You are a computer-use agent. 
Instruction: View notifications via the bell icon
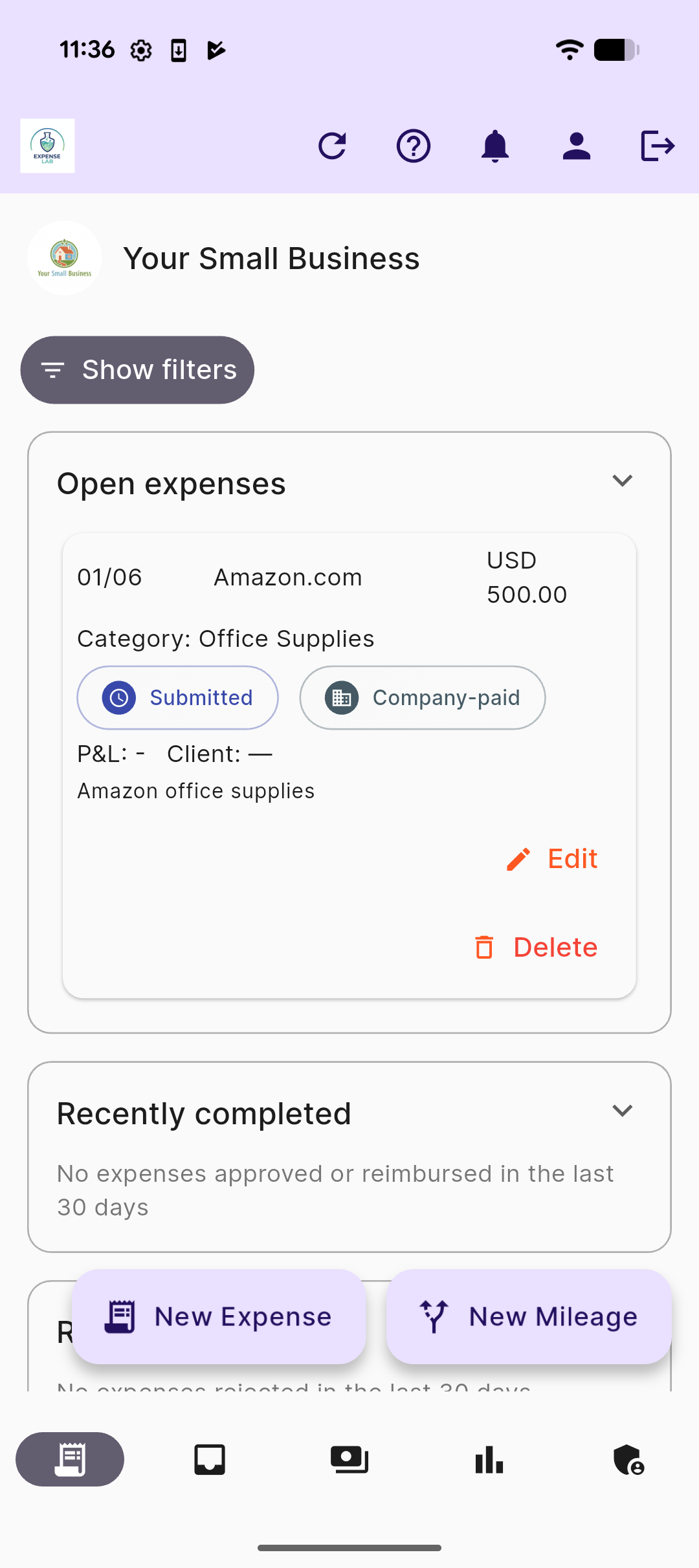point(495,146)
